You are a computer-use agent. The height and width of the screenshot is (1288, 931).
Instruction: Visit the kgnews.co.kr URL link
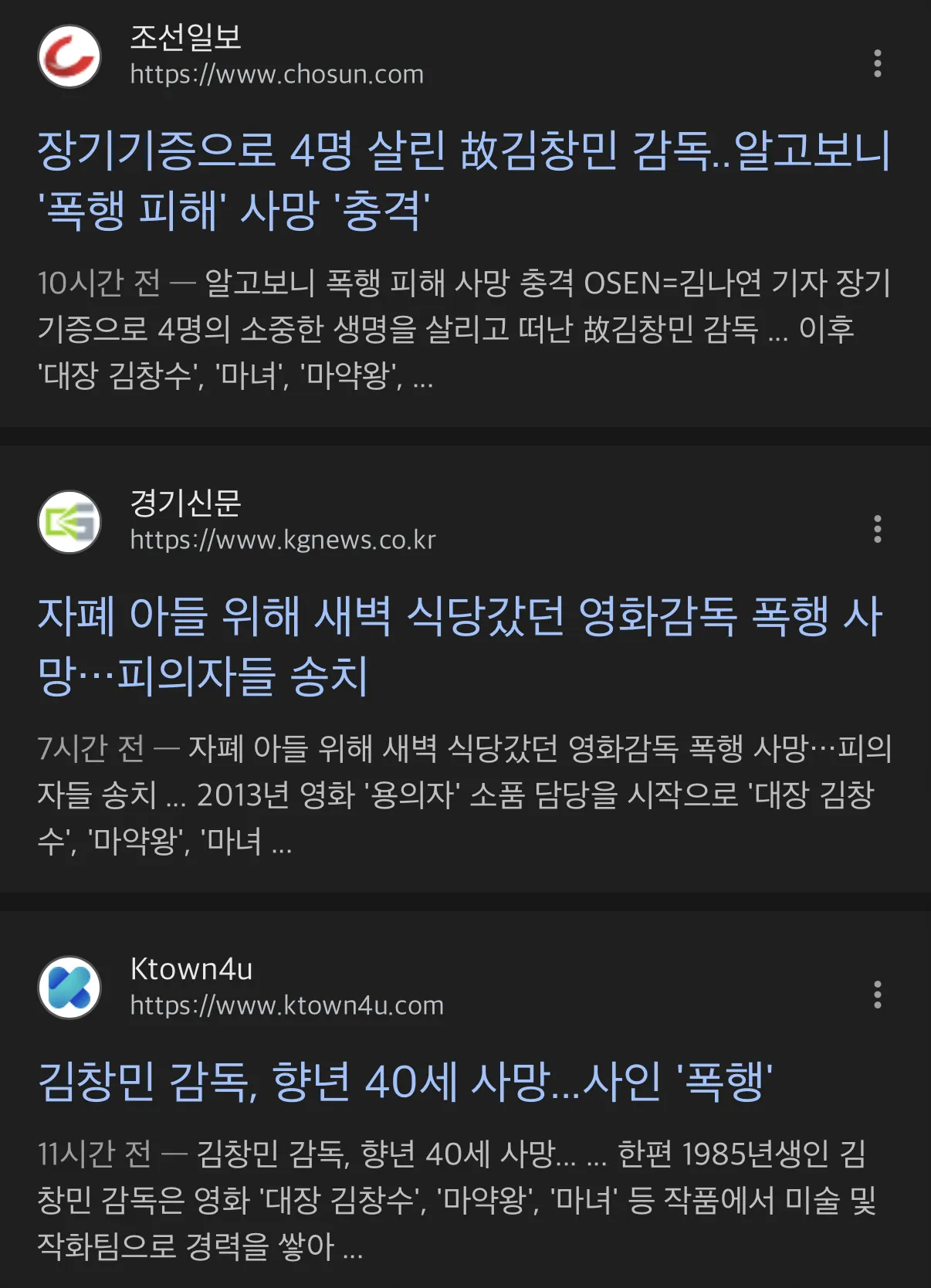click(x=282, y=541)
